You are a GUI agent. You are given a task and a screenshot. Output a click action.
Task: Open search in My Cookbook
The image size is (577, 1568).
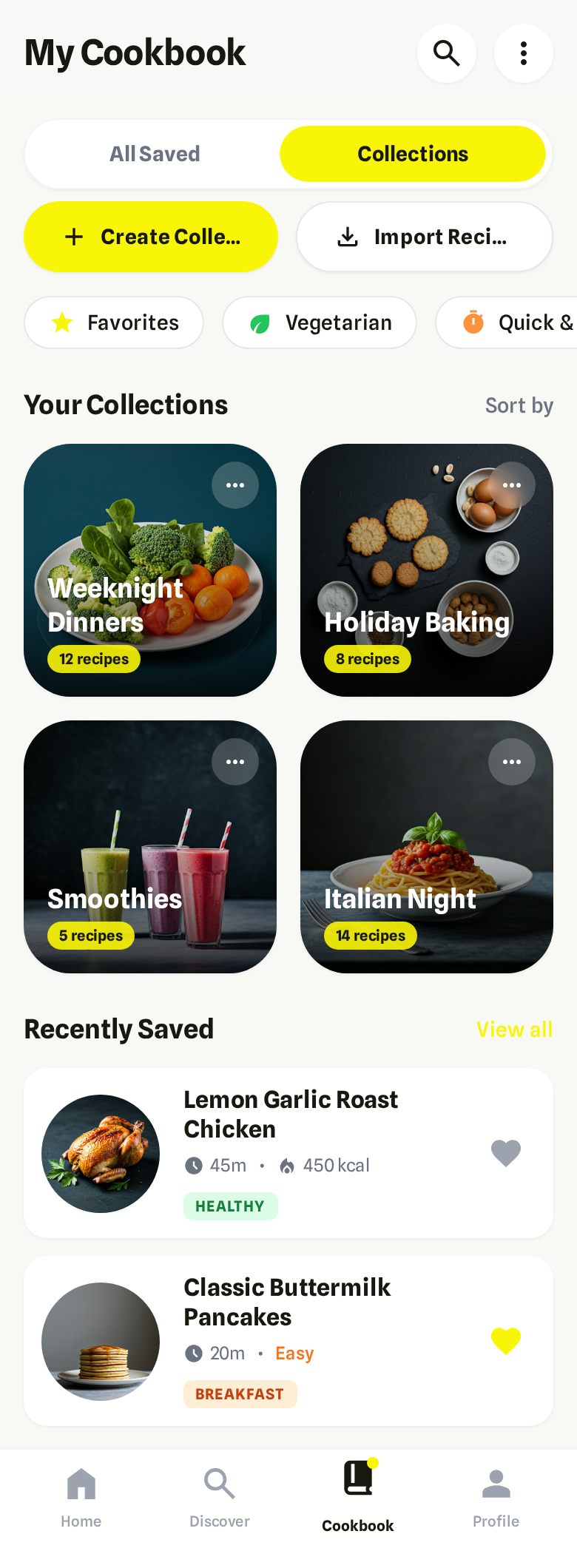pos(446,53)
